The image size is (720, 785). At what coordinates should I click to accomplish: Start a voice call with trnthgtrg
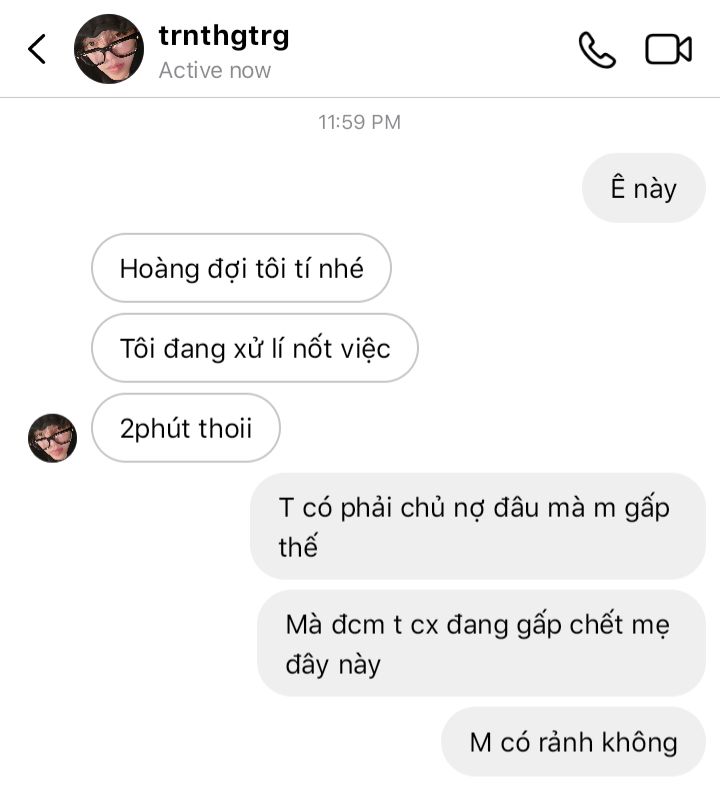597,49
